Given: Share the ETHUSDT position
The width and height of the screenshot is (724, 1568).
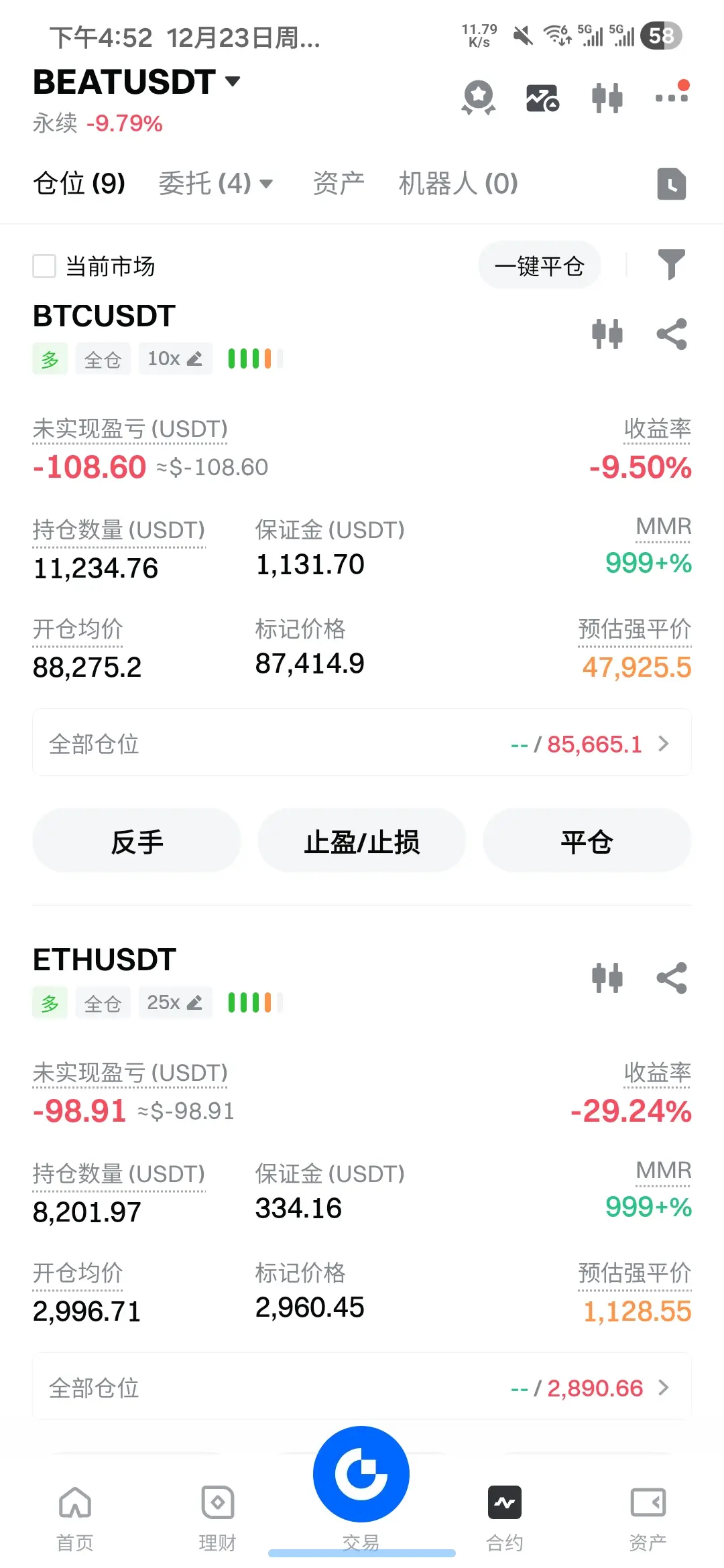Looking at the screenshot, I should click(671, 978).
